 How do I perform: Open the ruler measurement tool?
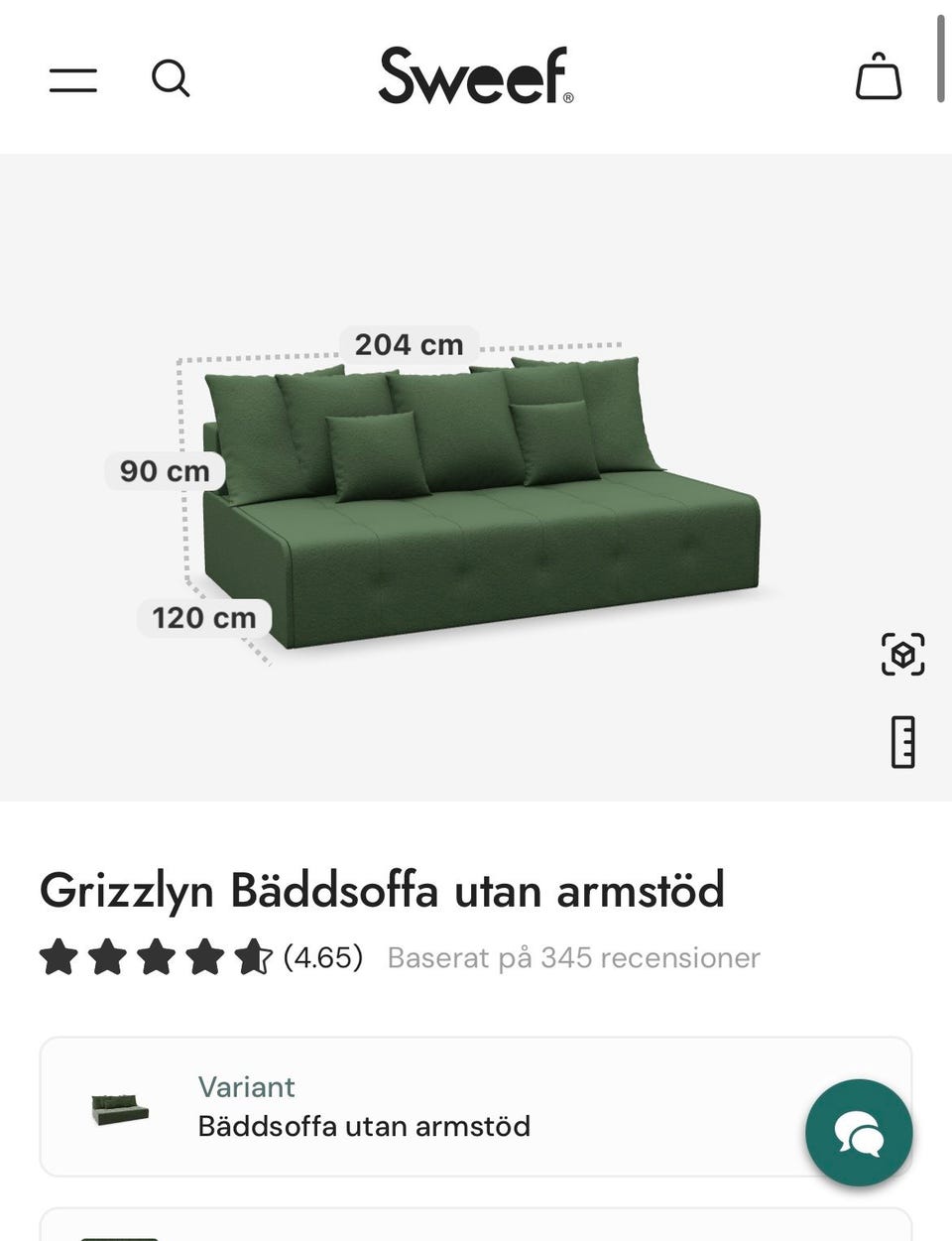point(901,741)
